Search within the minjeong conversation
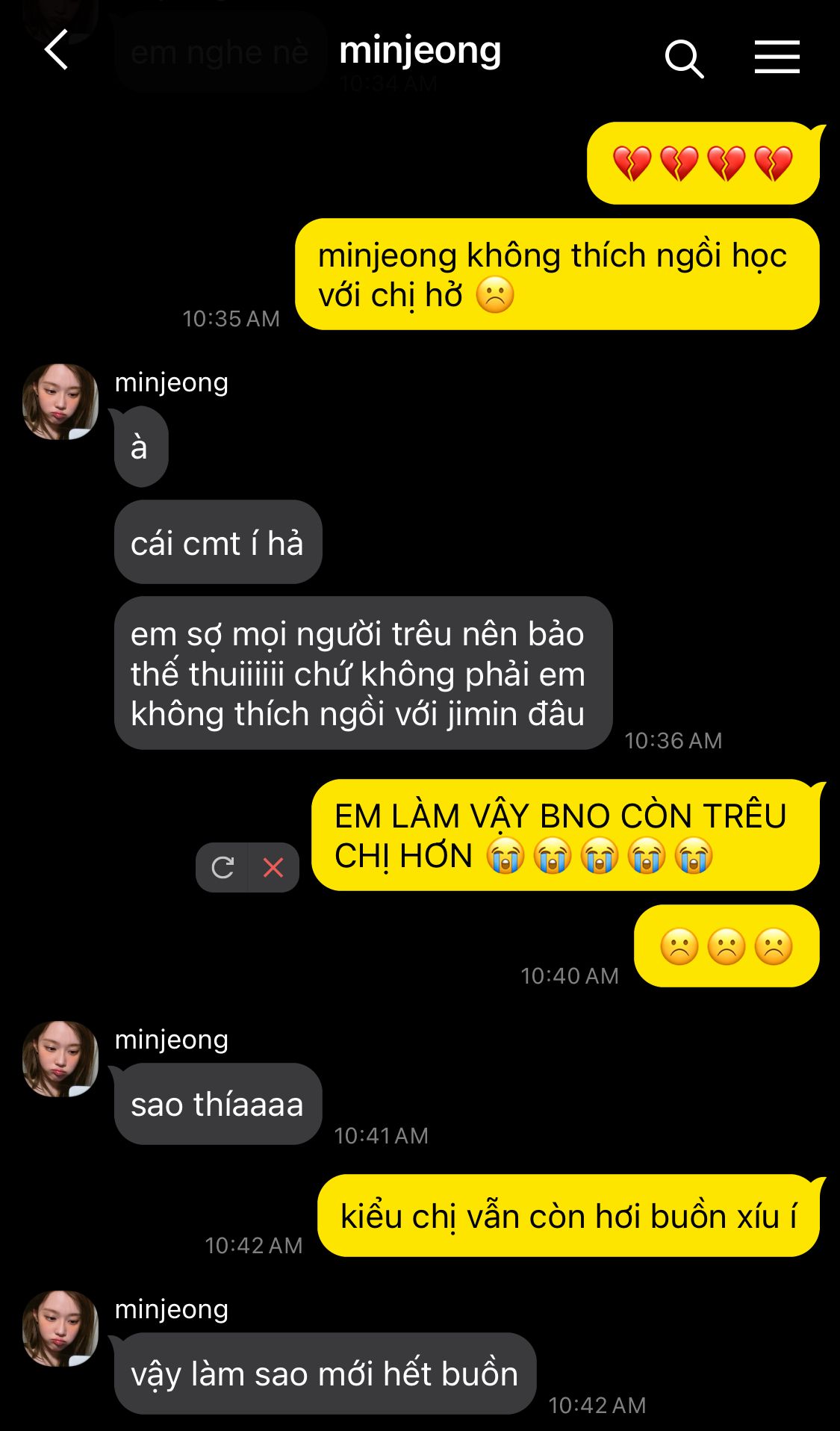The height and width of the screenshot is (1431, 840). 684,59
